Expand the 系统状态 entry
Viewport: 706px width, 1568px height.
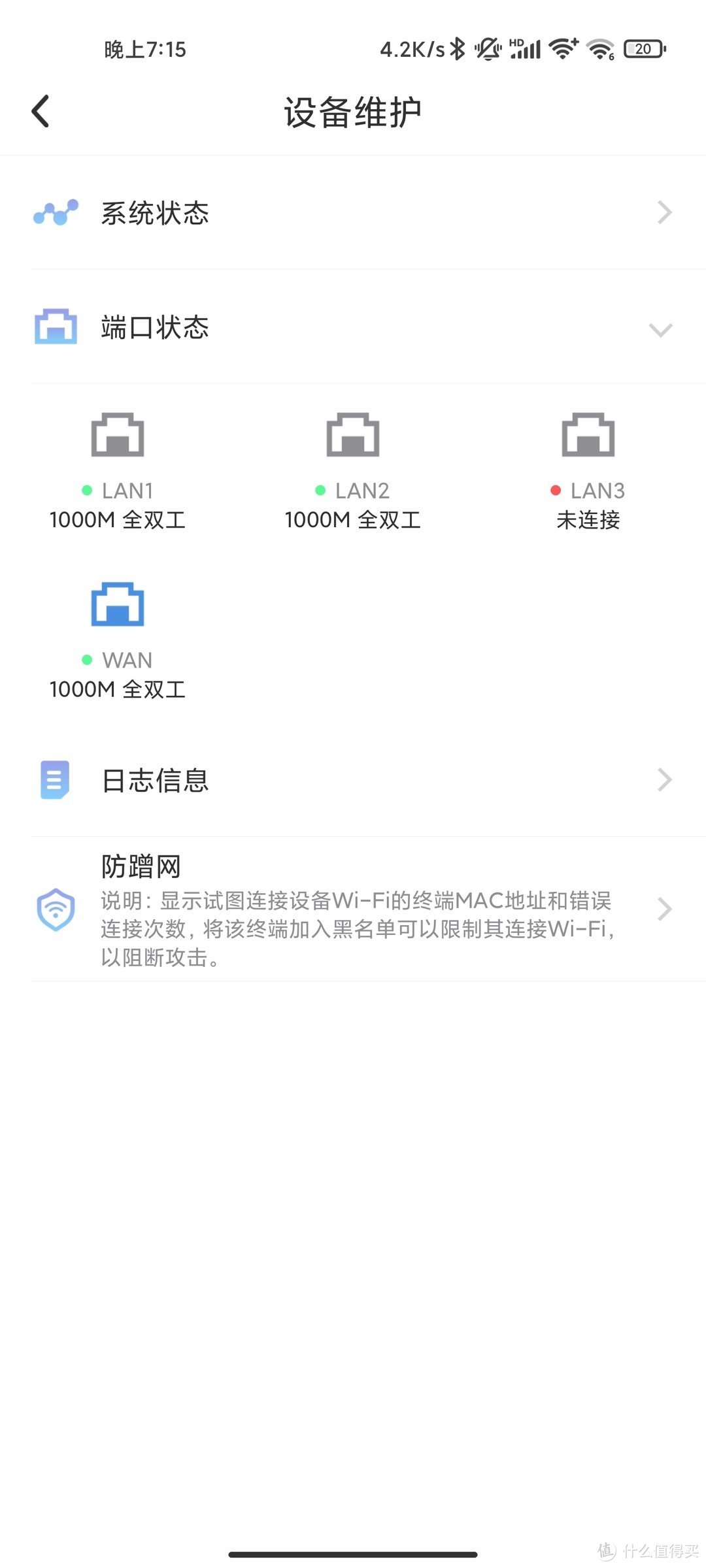pos(665,212)
